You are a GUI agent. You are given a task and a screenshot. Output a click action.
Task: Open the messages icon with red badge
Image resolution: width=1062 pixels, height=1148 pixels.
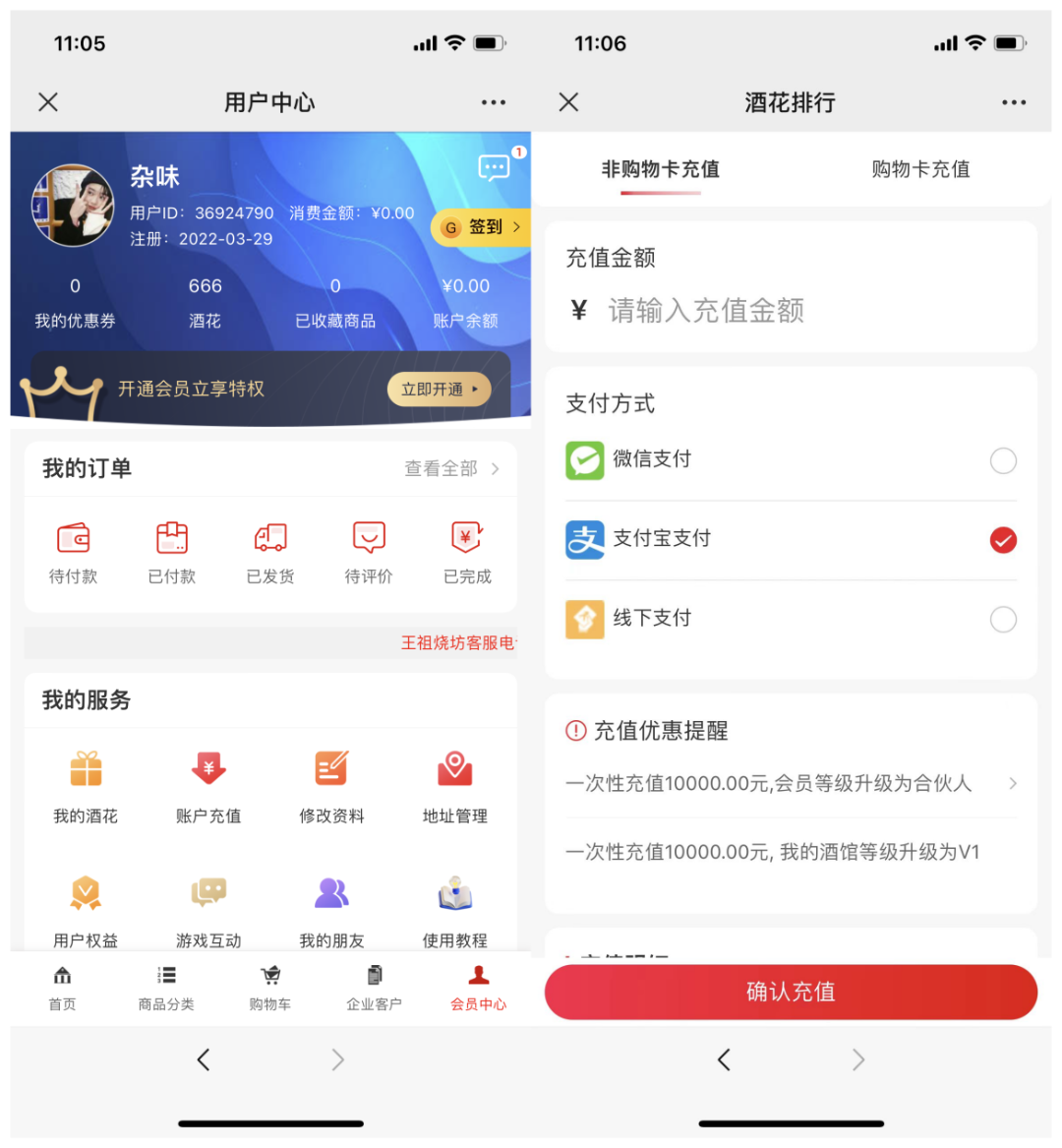tap(495, 168)
